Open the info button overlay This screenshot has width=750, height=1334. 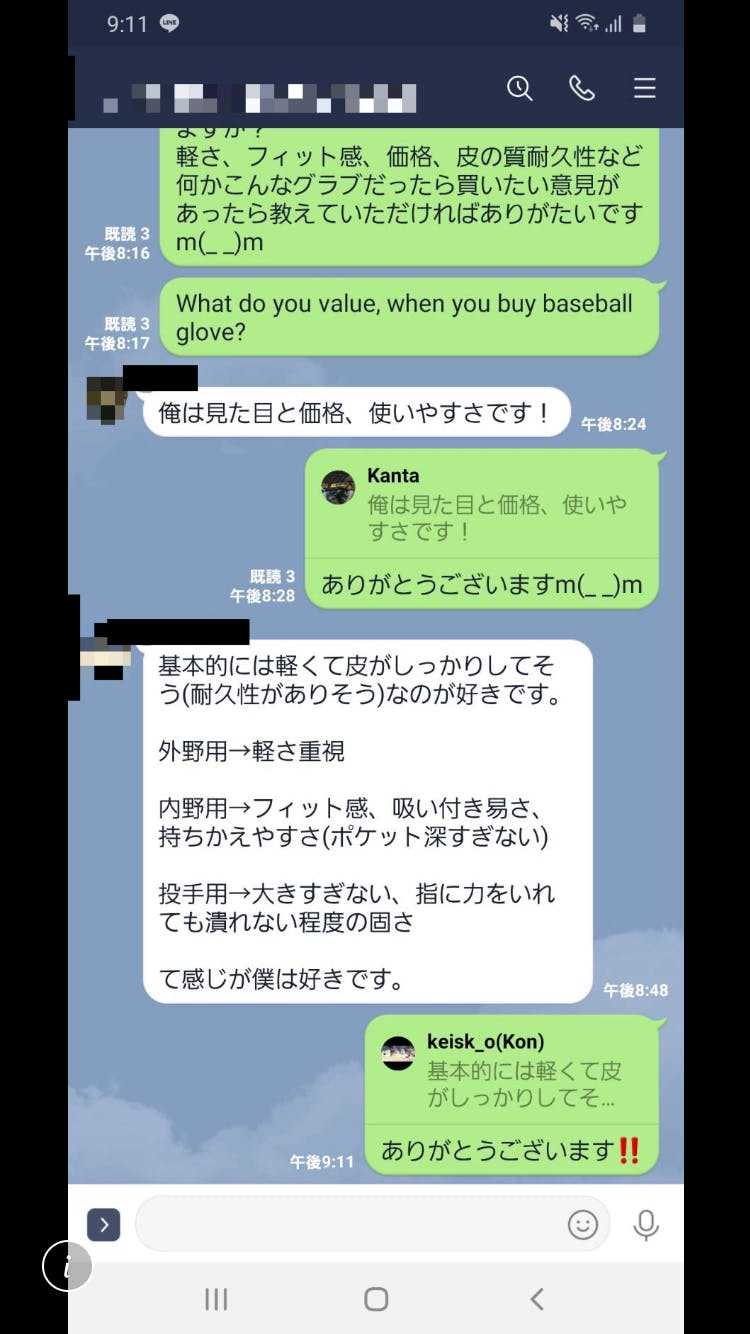pyautogui.click(x=67, y=1267)
